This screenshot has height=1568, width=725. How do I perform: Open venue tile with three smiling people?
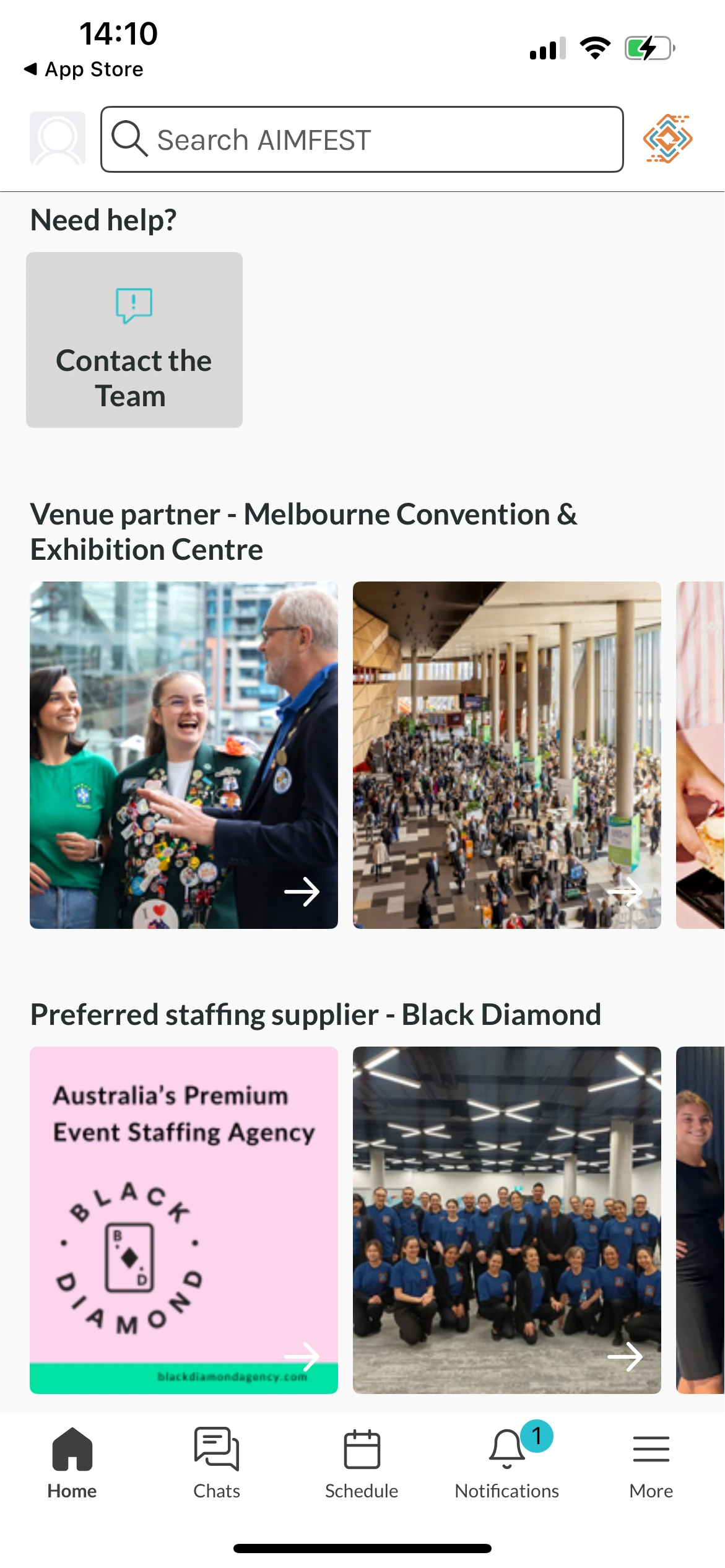click(x=184, y=754)
